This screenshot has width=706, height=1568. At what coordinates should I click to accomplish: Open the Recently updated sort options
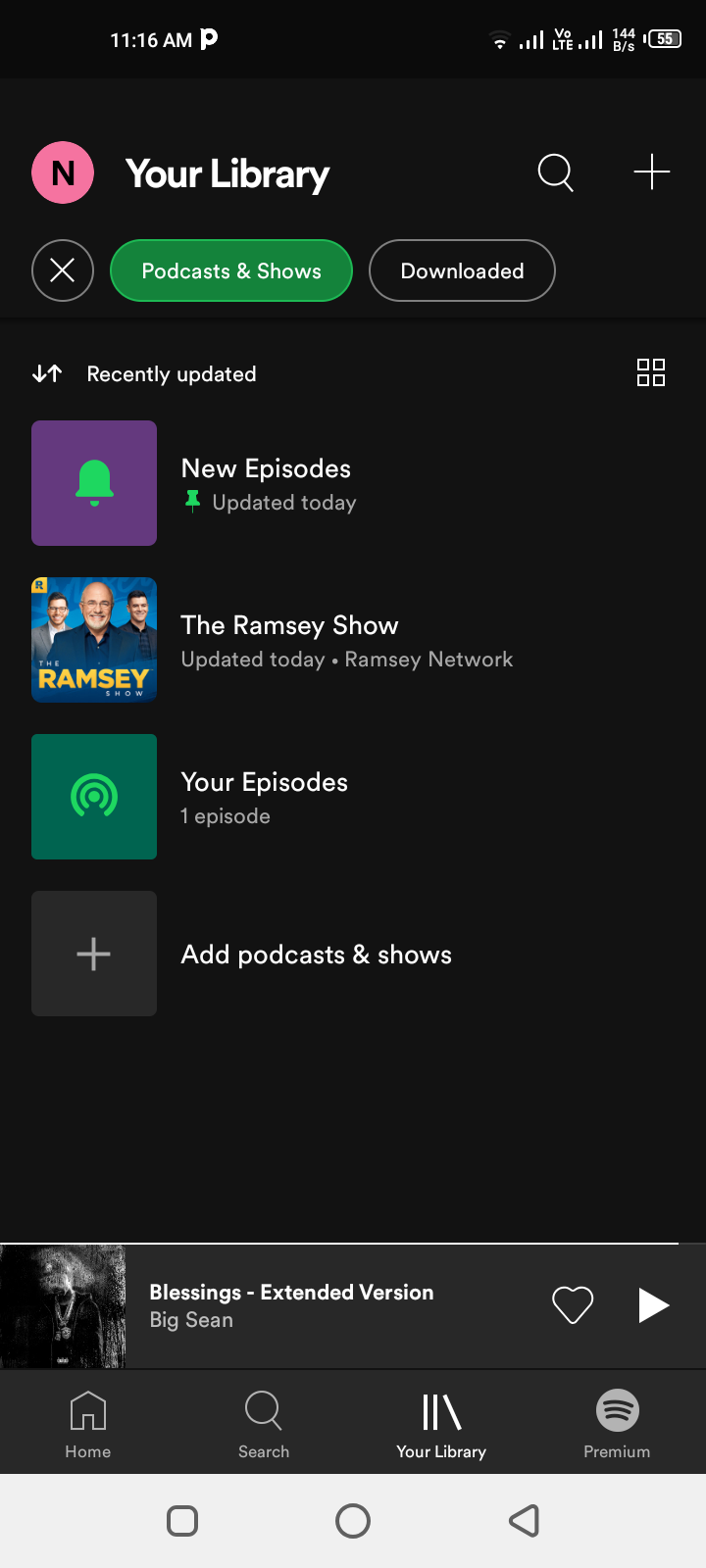[171, 373]
